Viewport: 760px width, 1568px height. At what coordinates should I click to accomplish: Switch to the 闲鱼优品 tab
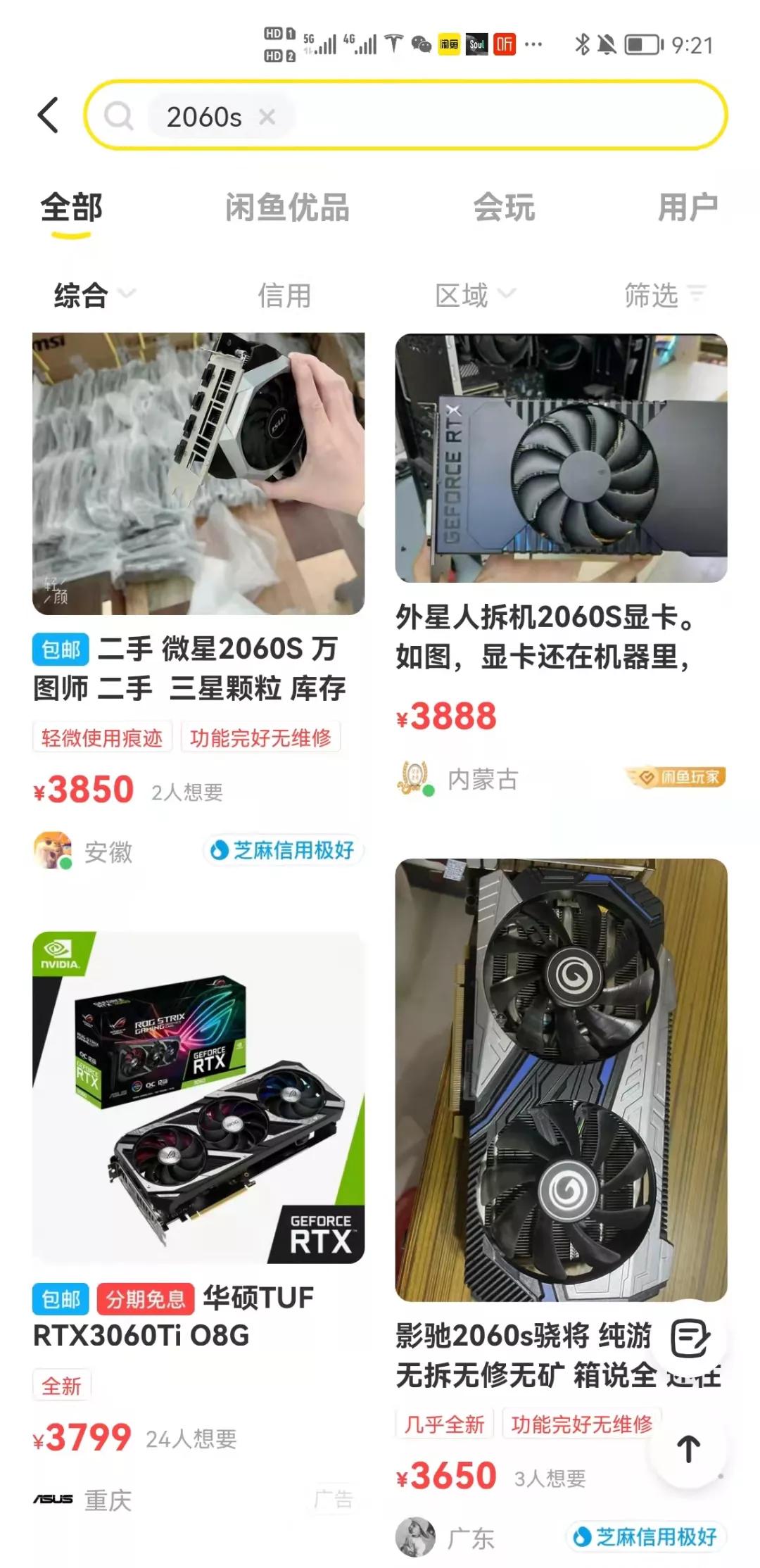285,206
